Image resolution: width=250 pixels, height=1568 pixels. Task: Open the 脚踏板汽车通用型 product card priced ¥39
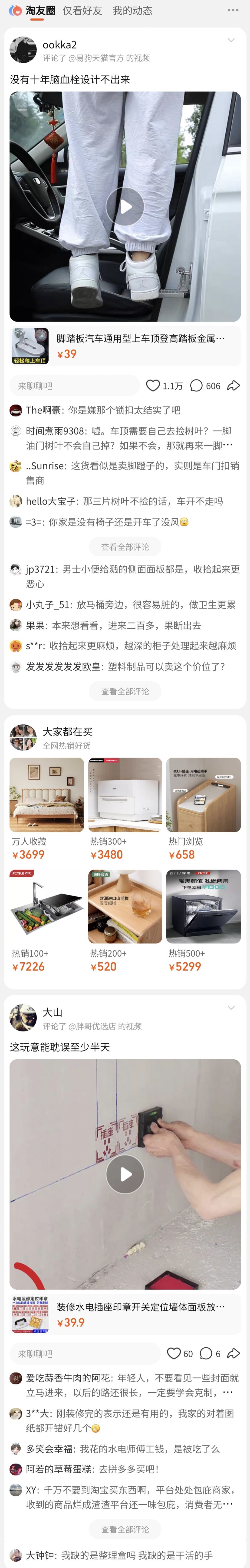(x=125, y=346)
